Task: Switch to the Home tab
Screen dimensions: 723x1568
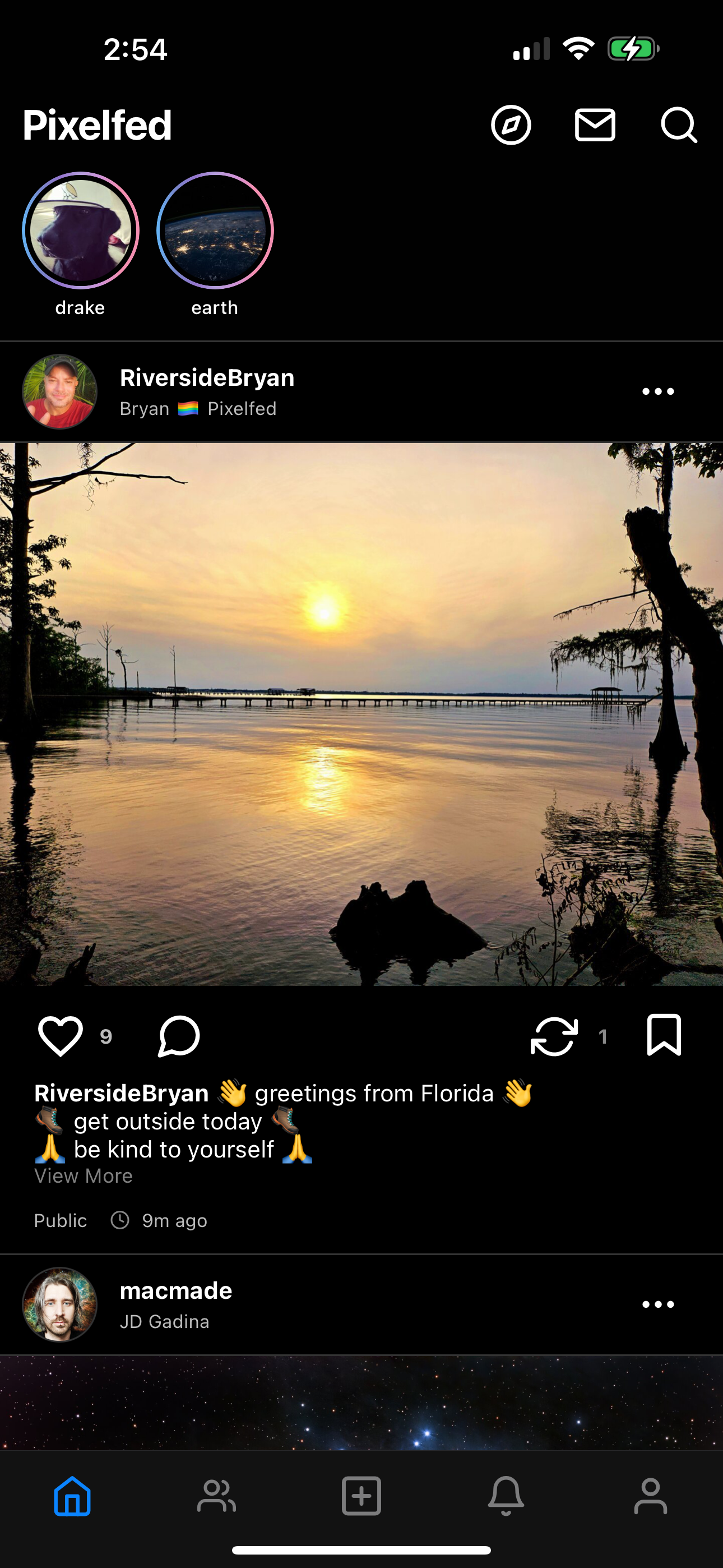Action: click(x=72, y=1496)
